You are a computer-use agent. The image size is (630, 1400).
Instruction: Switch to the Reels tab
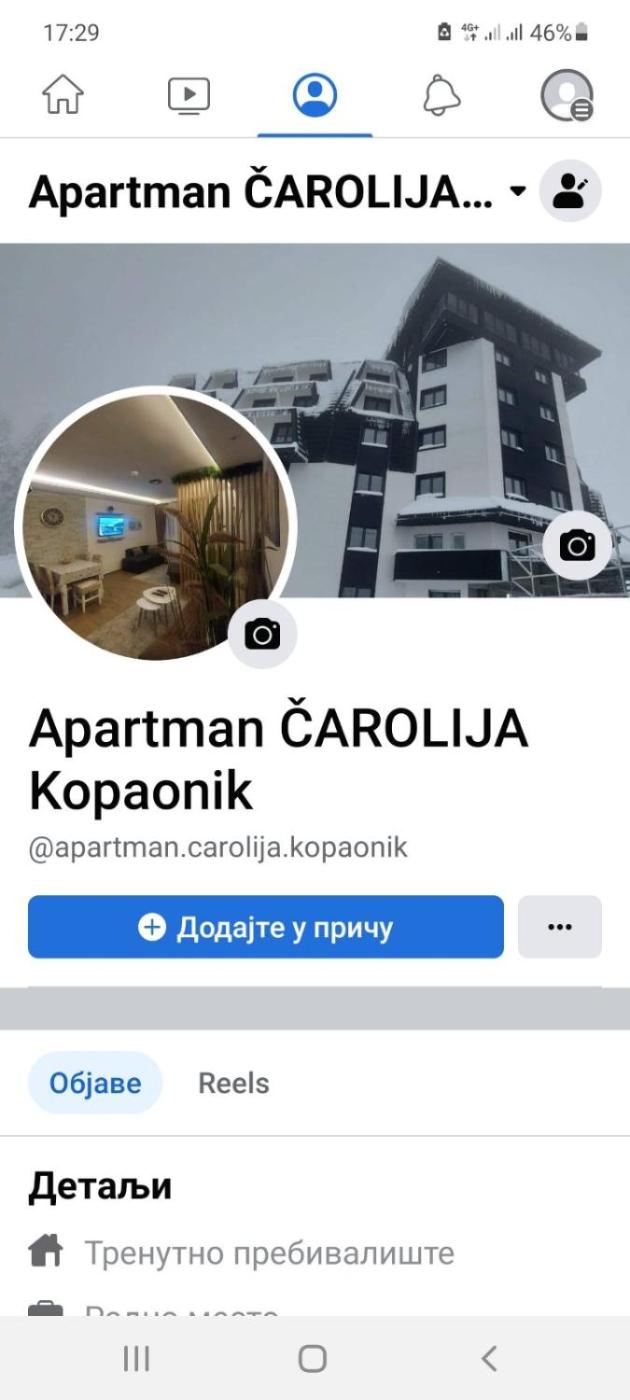tap(233, 1083)
